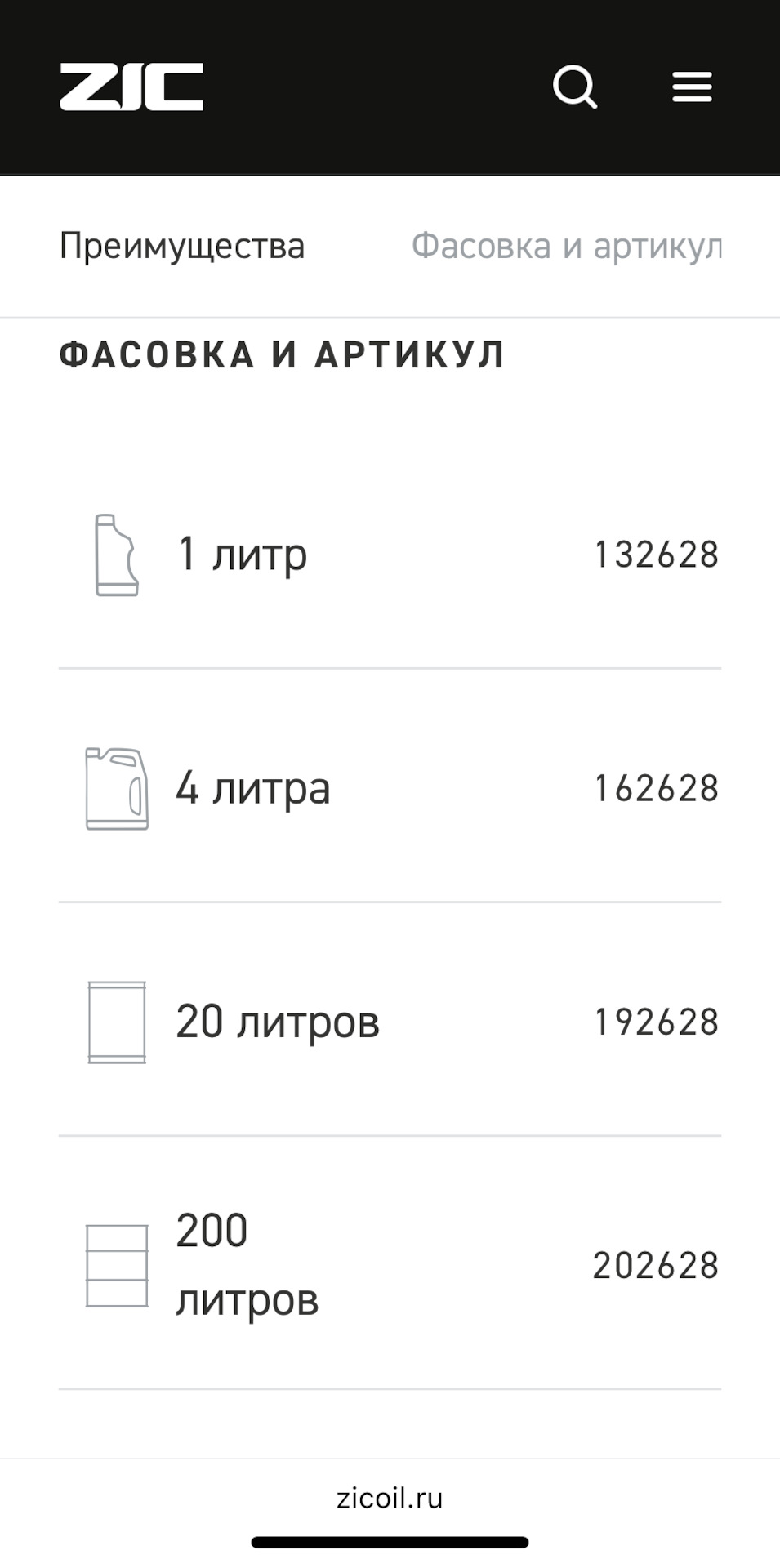Screen dimensions: 780x1568
Task: Switch to the Преимущества tab
Action: click(x=182, y=246)
